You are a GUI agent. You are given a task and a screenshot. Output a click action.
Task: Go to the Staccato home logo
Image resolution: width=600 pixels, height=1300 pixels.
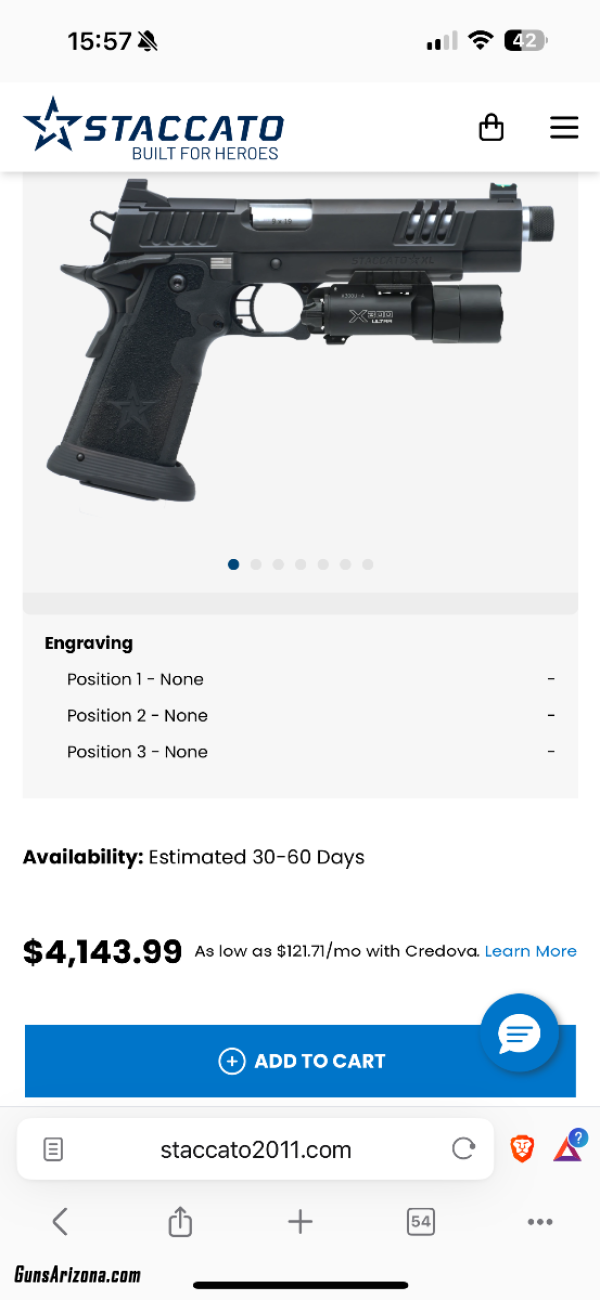(x=153, y=128)
